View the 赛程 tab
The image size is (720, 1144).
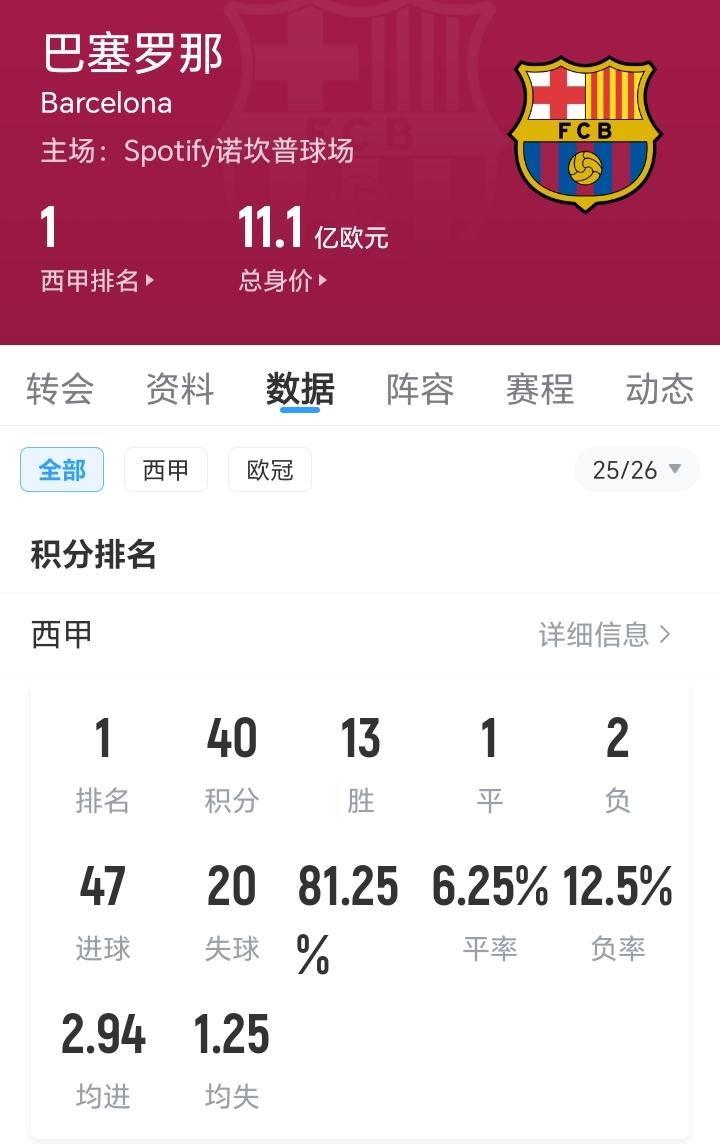click(539, 391)
